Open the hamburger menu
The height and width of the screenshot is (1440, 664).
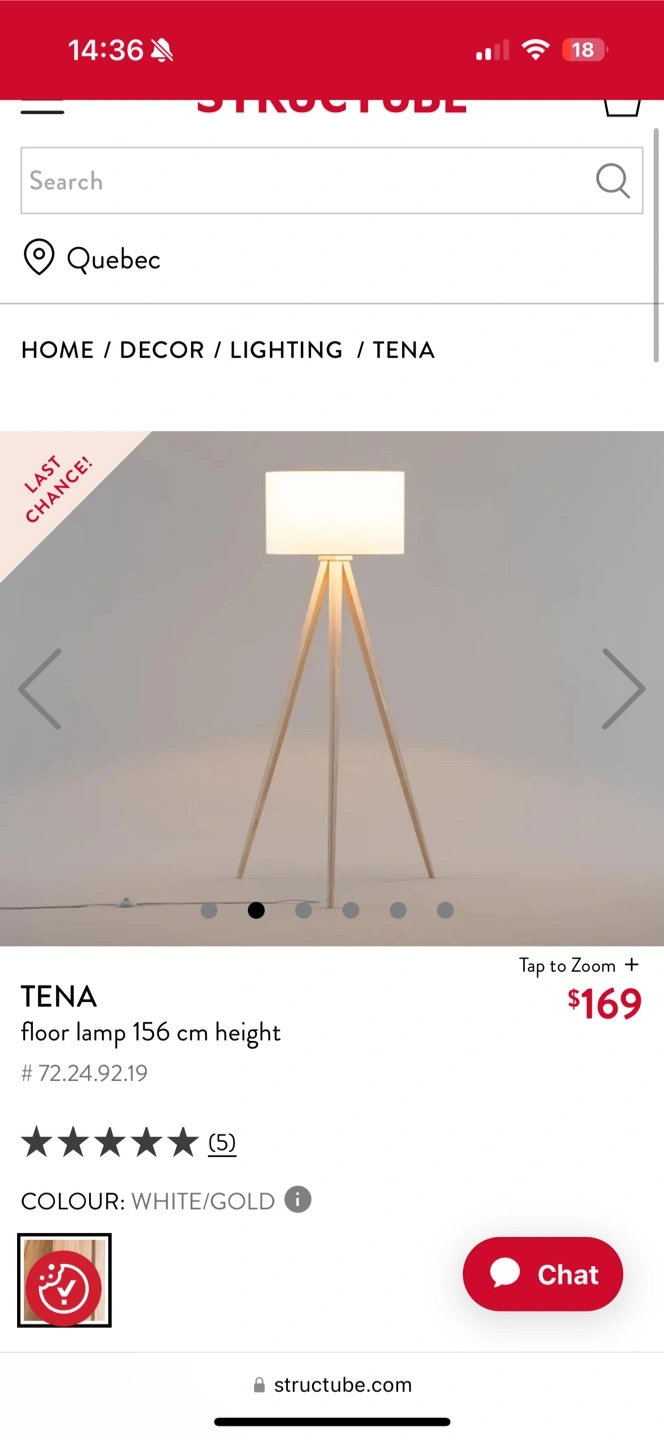(42, 108)
